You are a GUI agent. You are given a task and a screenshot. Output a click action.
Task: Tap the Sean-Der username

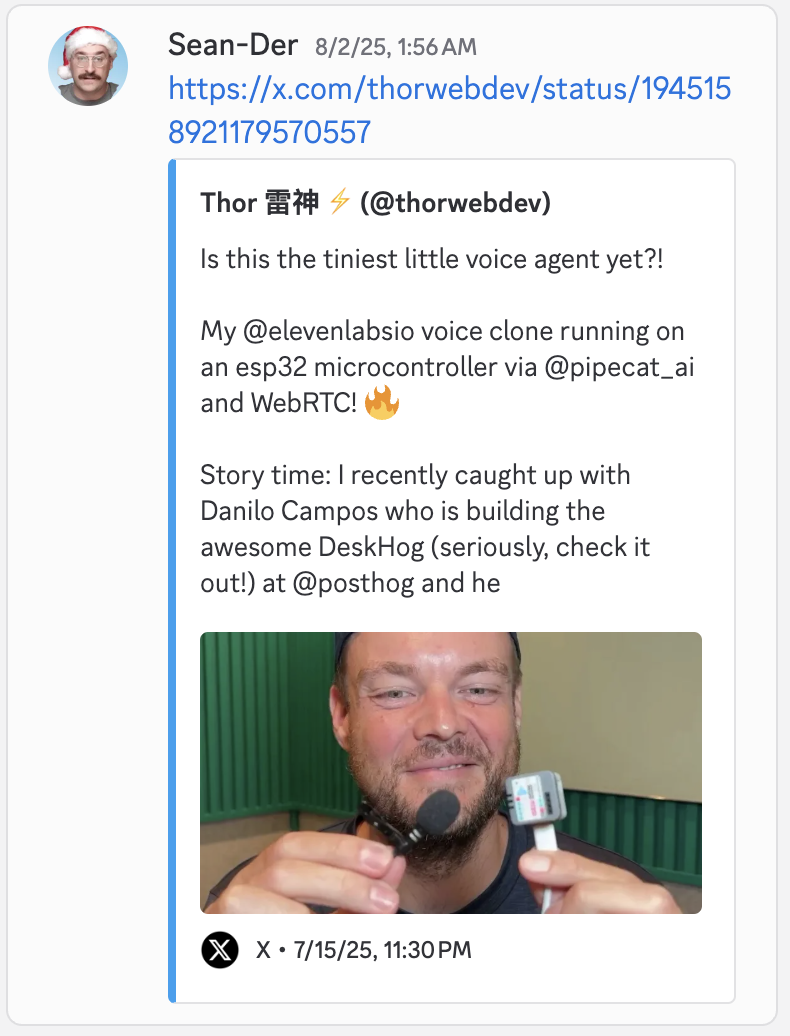[233, 44]
